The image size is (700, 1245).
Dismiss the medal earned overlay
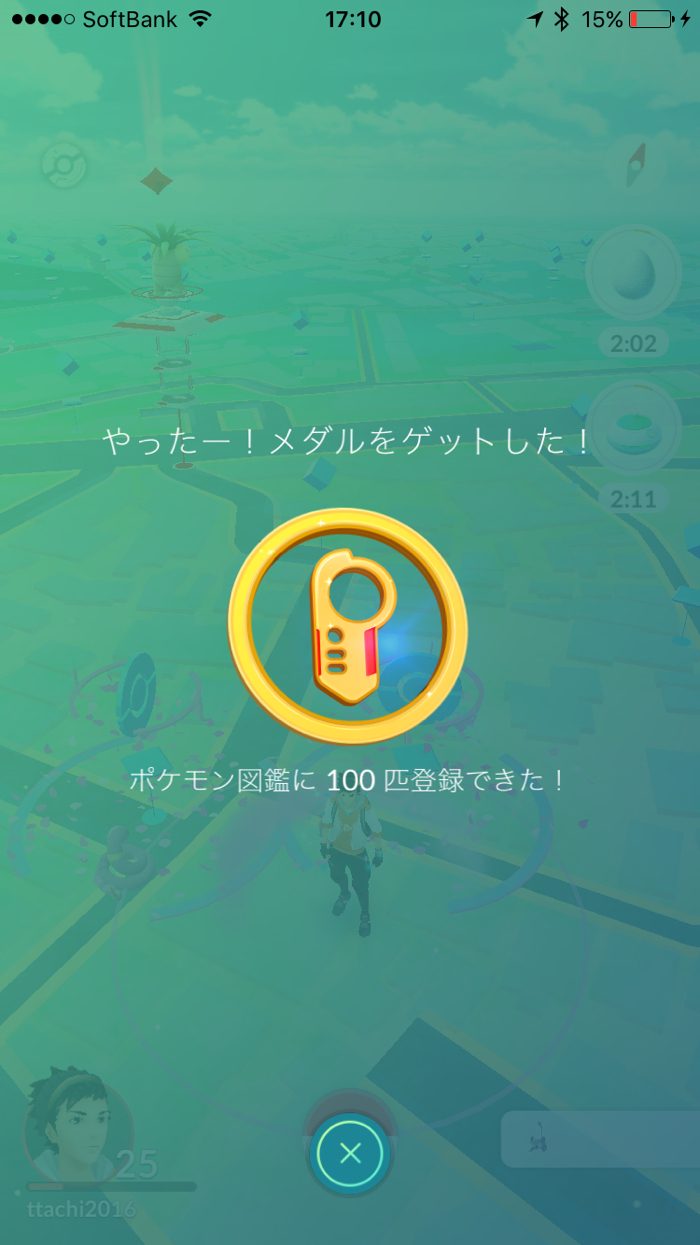click(x=350, y=1154)
